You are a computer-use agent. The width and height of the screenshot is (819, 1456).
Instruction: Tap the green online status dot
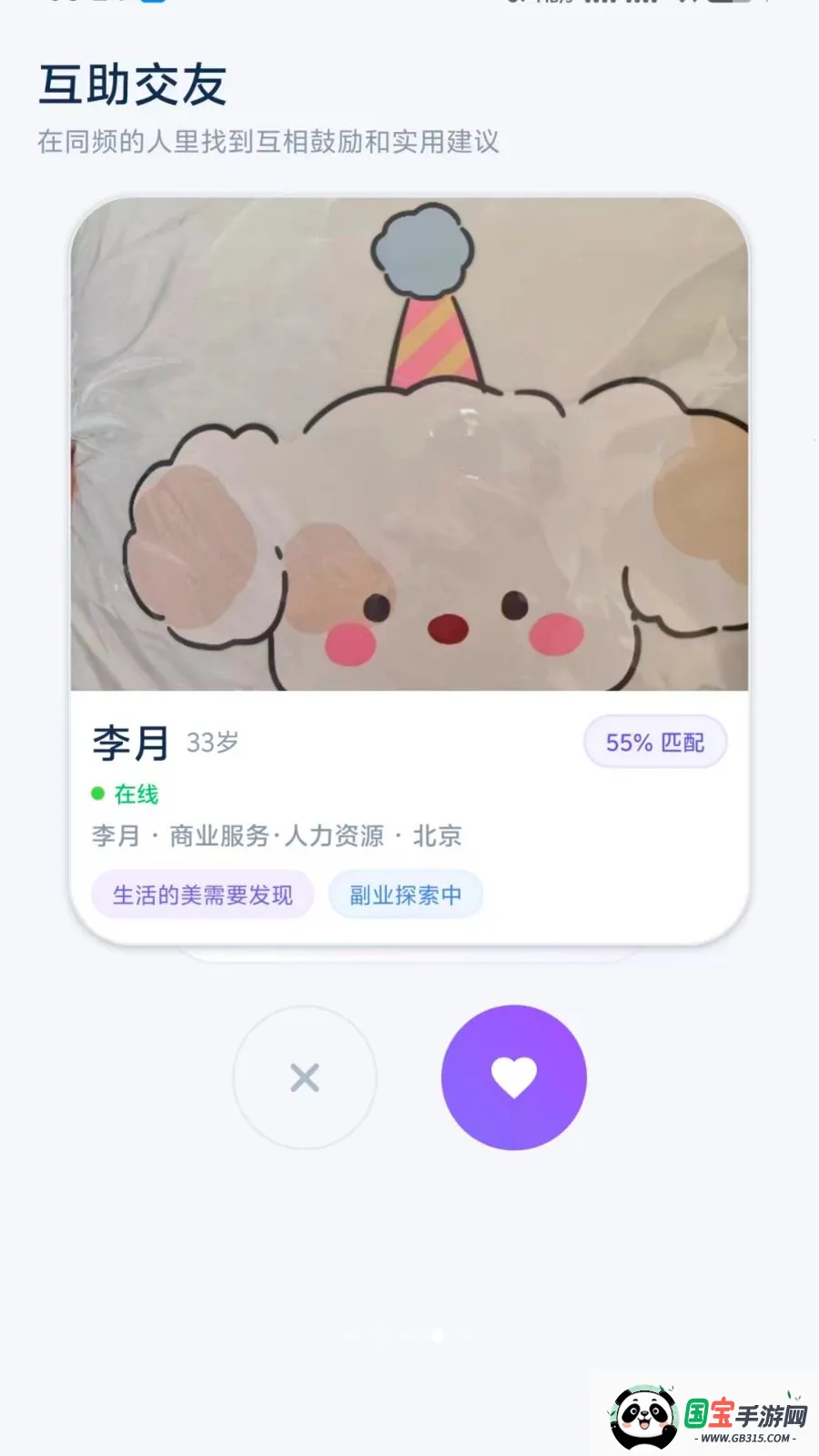[x=98, y=794]
